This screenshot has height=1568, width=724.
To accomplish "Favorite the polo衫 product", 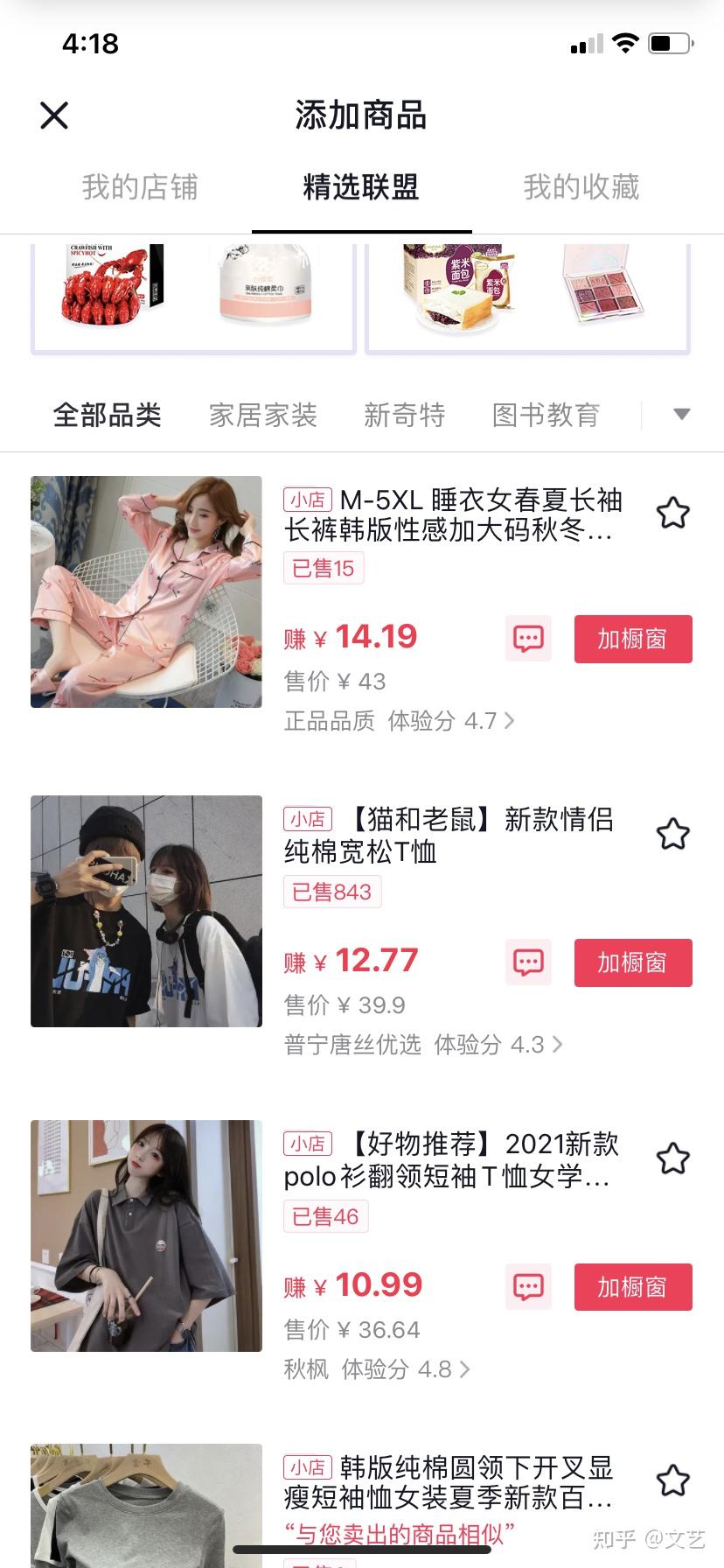I will coord(673,1158).
